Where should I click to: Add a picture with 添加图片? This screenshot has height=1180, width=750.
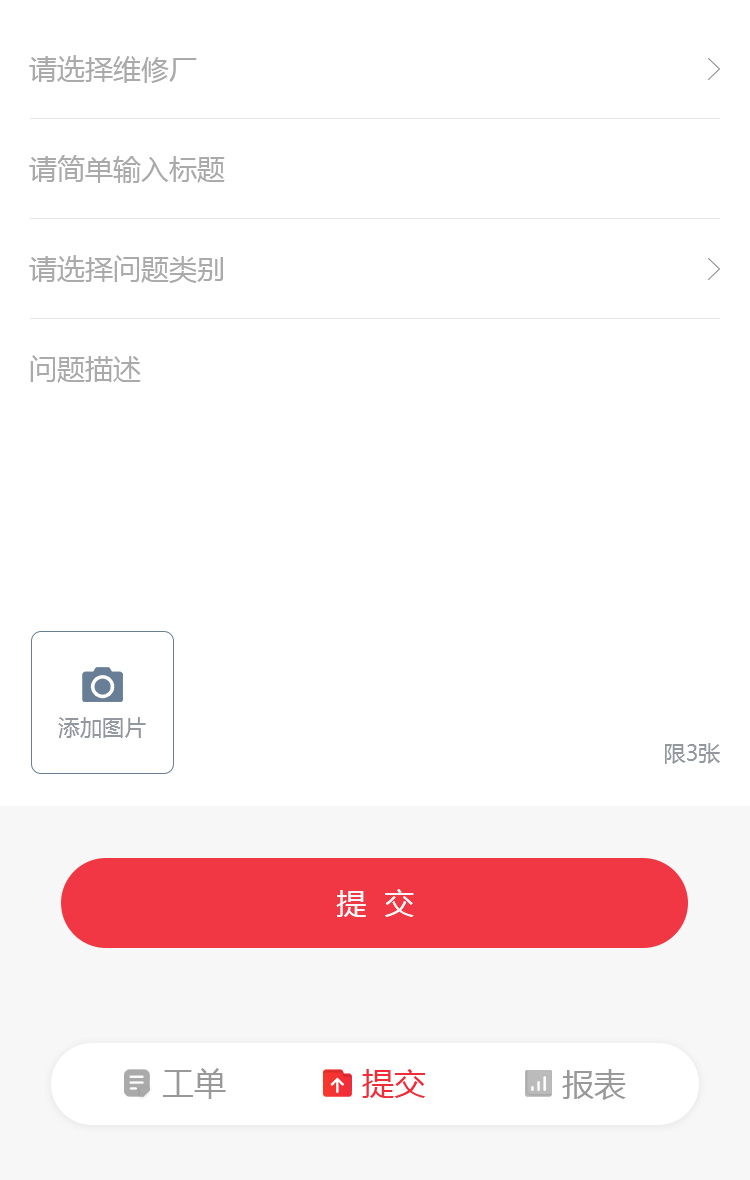(102, 702)
